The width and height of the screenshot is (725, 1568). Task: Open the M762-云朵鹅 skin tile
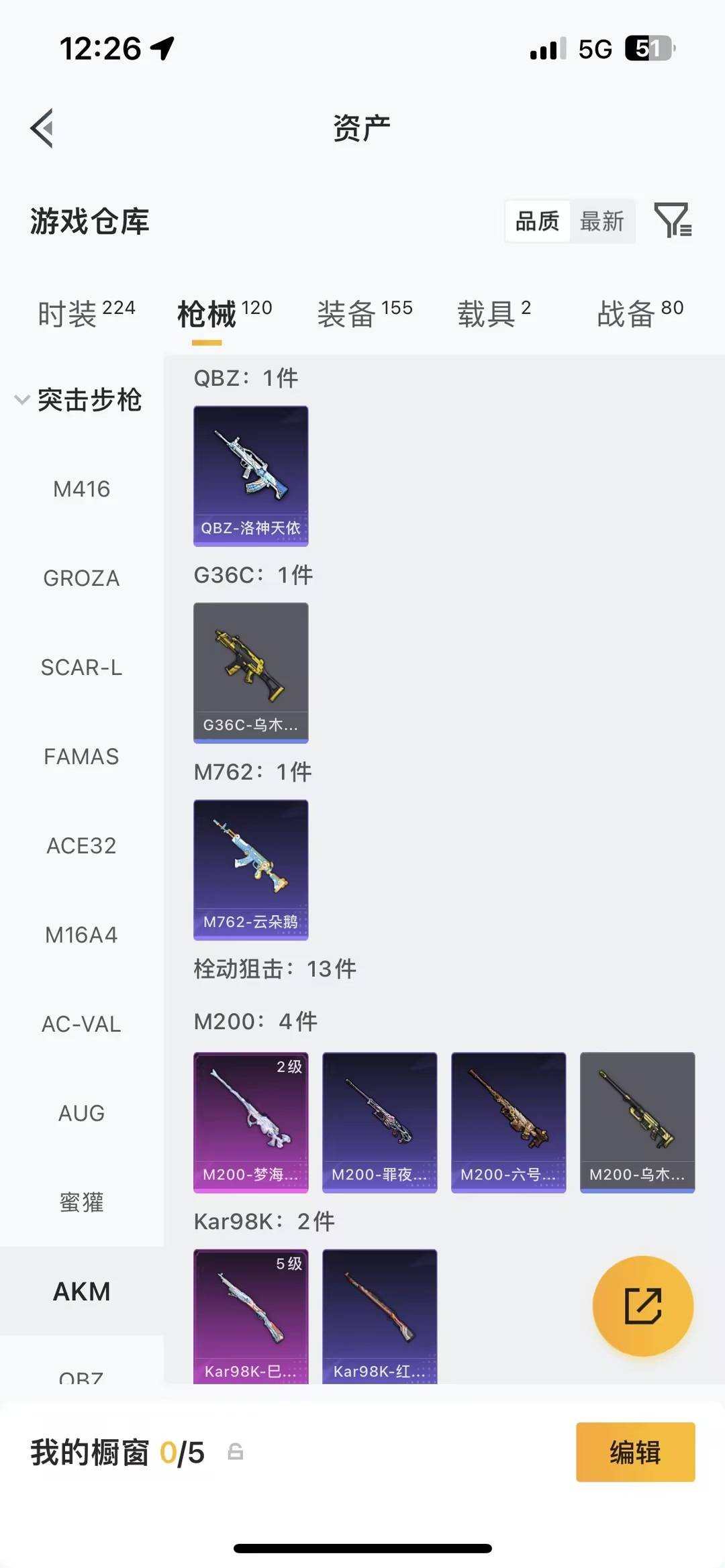click(x=250, y=869)
